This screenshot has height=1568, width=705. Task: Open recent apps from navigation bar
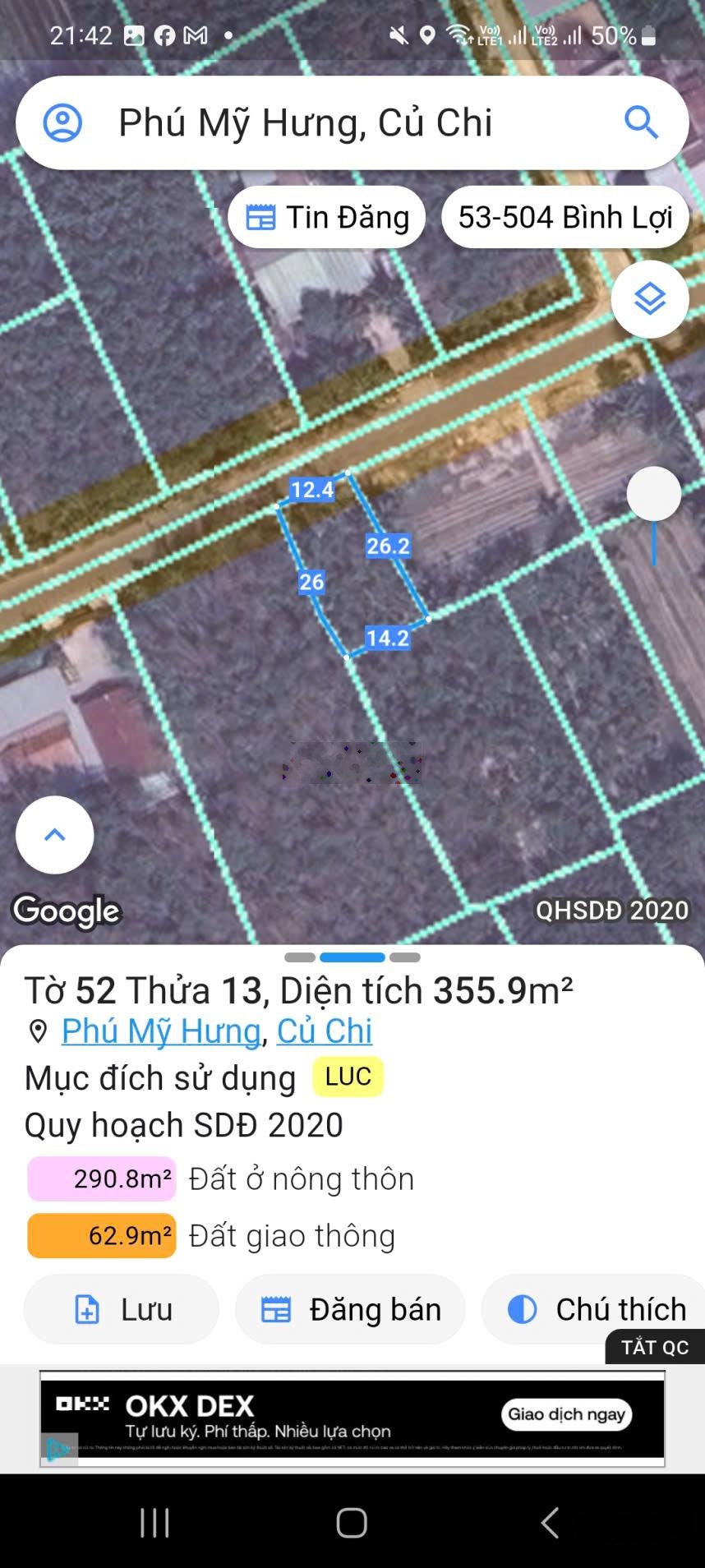[x=154, y=1522]
